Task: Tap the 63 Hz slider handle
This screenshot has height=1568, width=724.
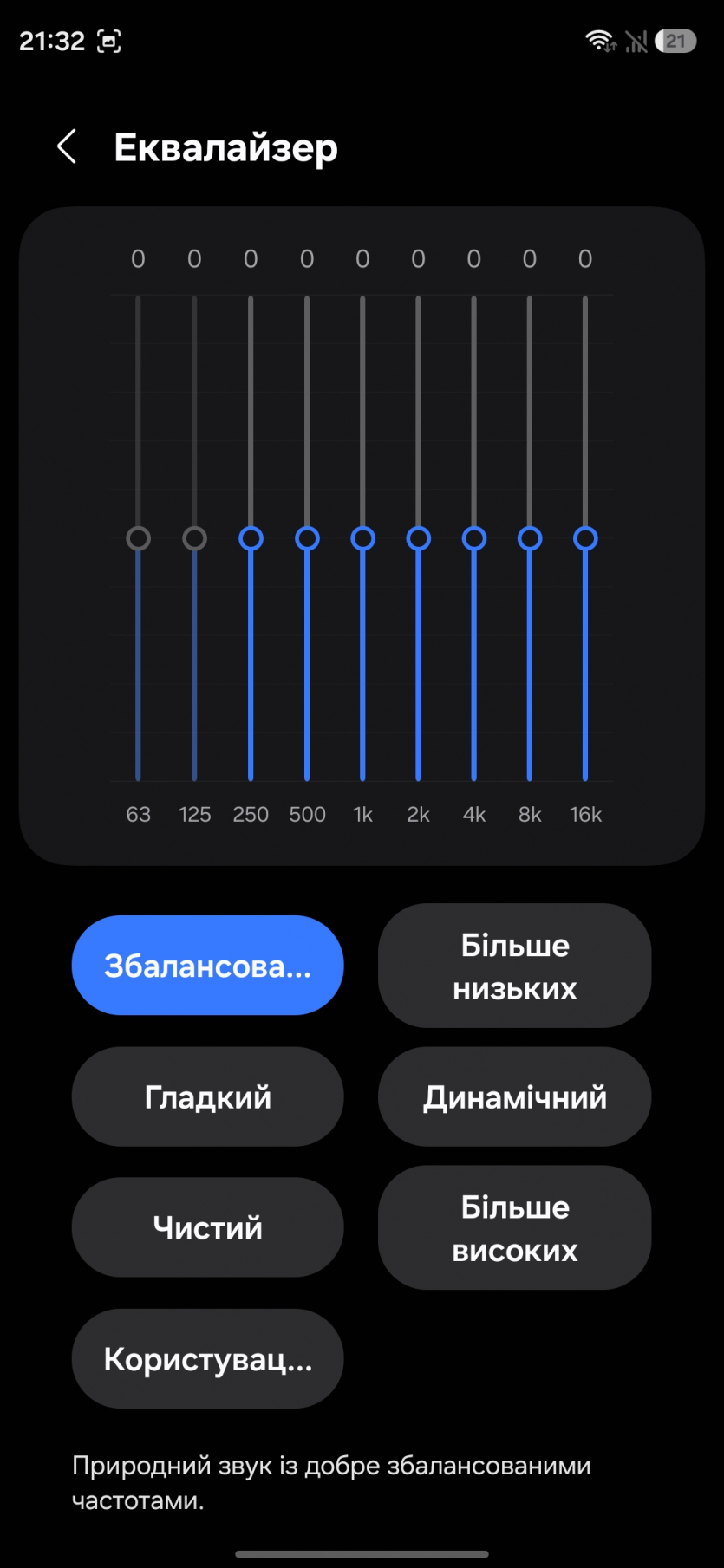Action: 138,538
